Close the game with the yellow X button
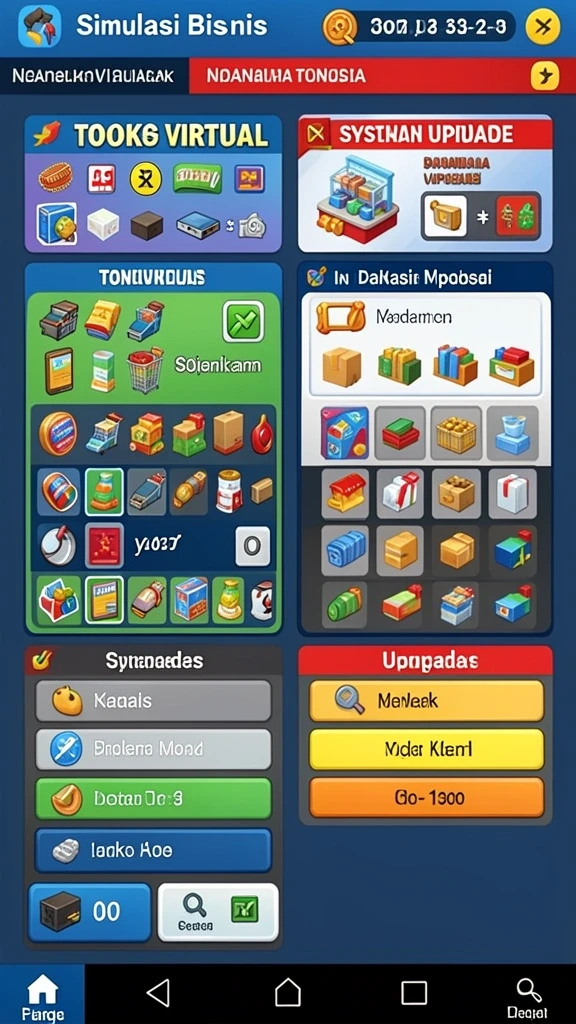The image size is (576, 1024). click(543, 27)
